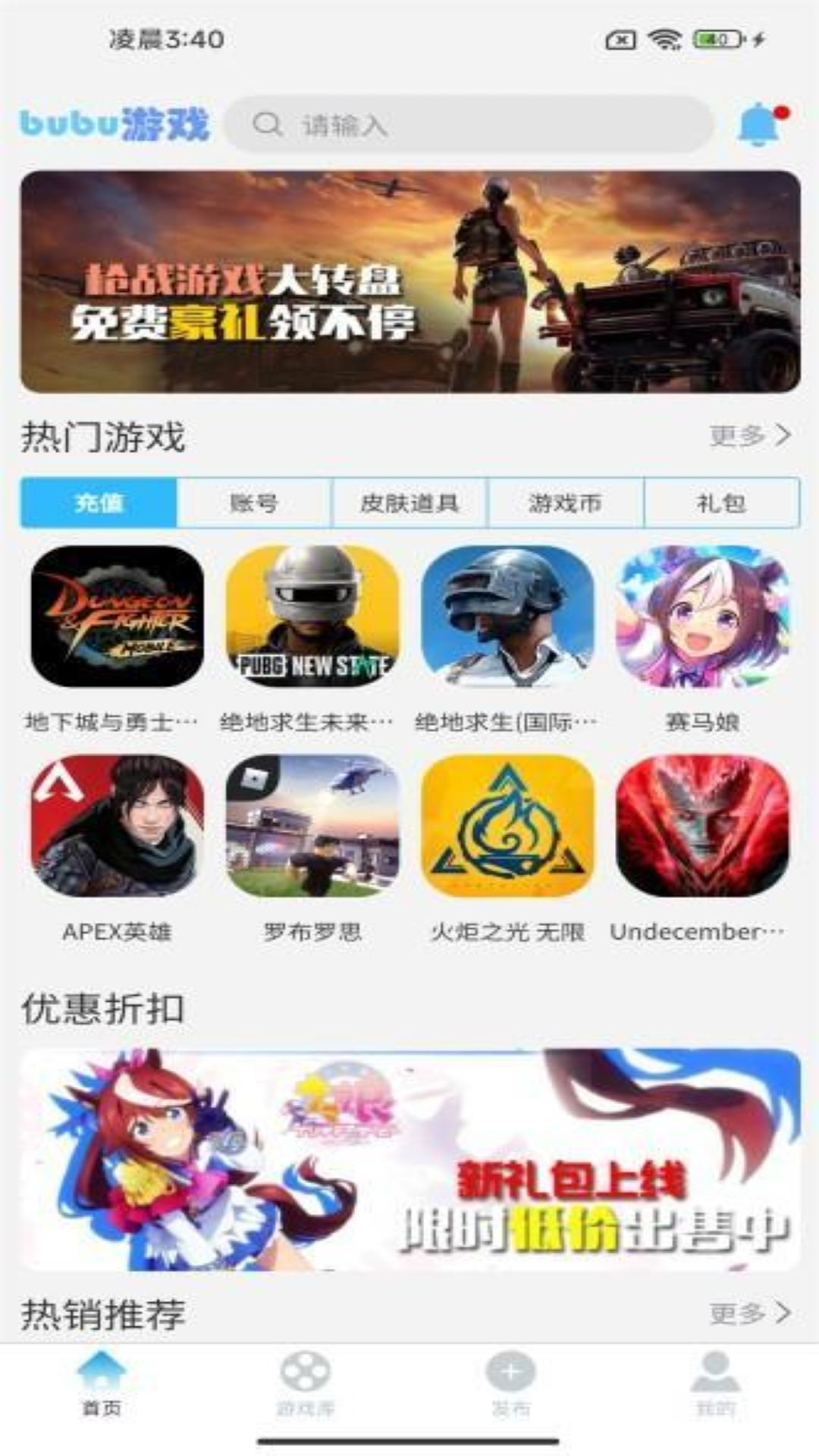Switch to the 皮肤道具 tab

(x=409, y=502)
